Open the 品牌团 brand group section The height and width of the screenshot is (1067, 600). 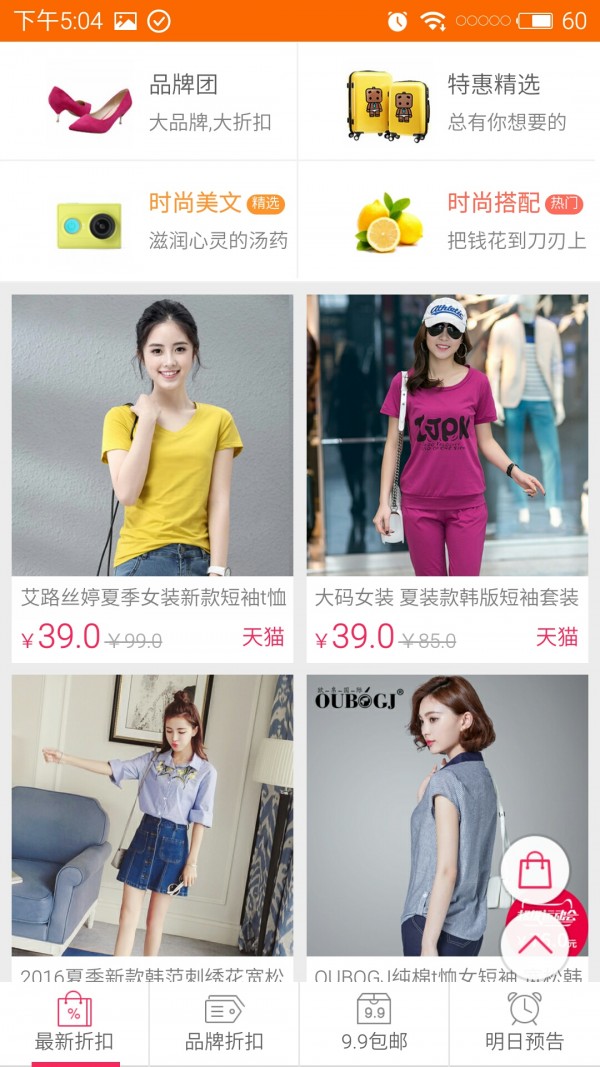pos(150,103)
